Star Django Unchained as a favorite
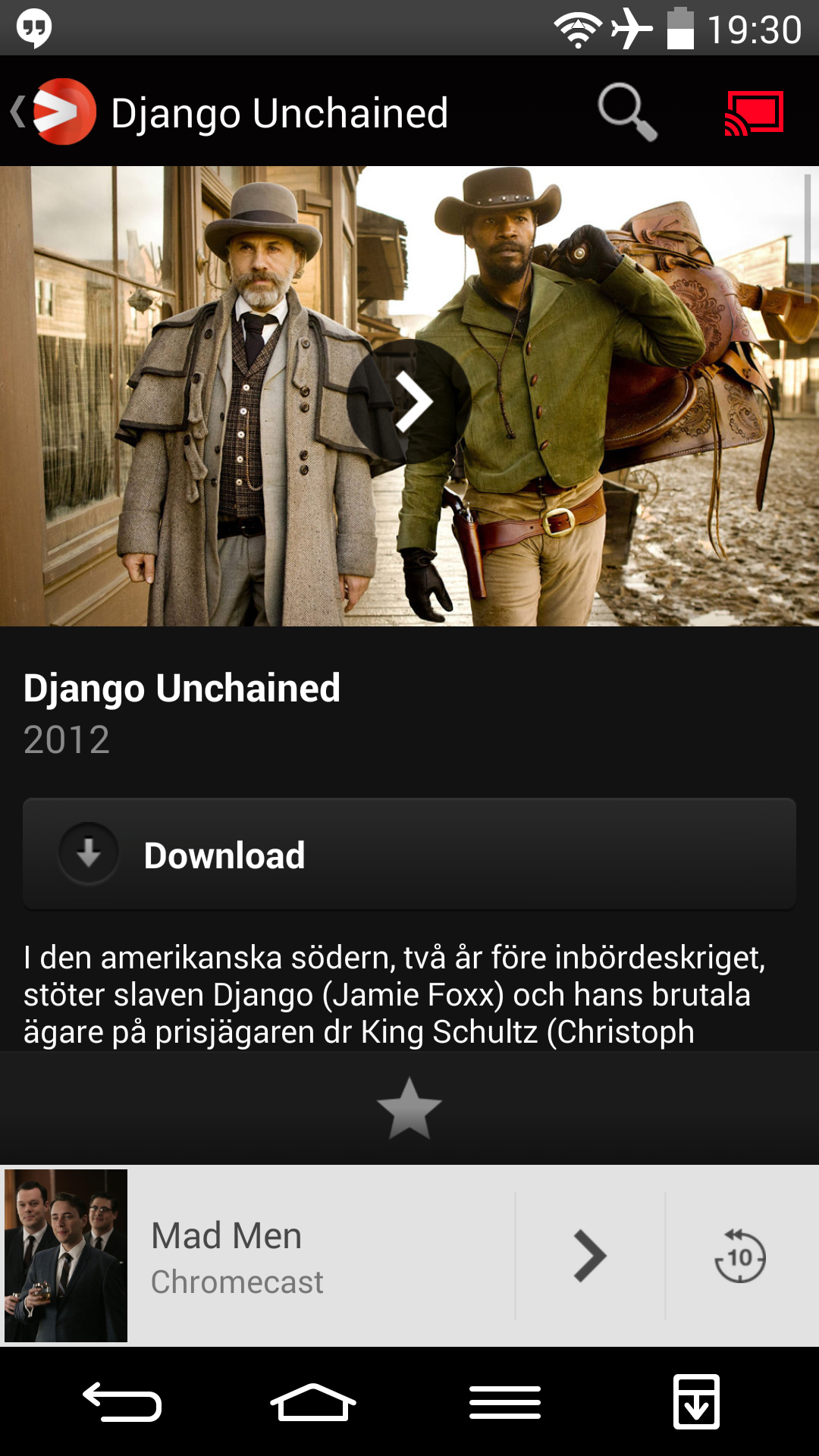Image resolution: width=819 pixels, height=1456 pixels. (409, 1109)
